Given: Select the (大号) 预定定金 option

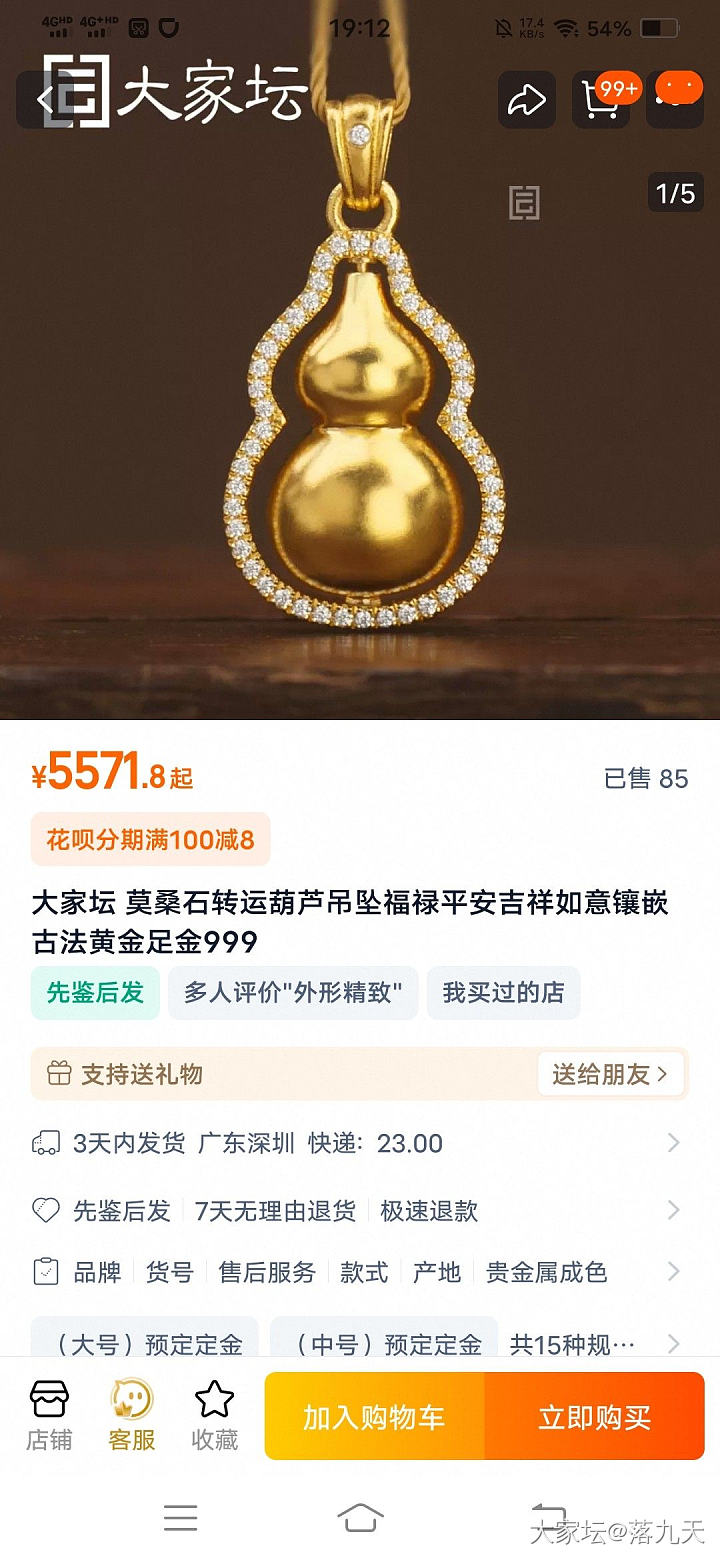Looking at the screenshot, I should 145,1343.
